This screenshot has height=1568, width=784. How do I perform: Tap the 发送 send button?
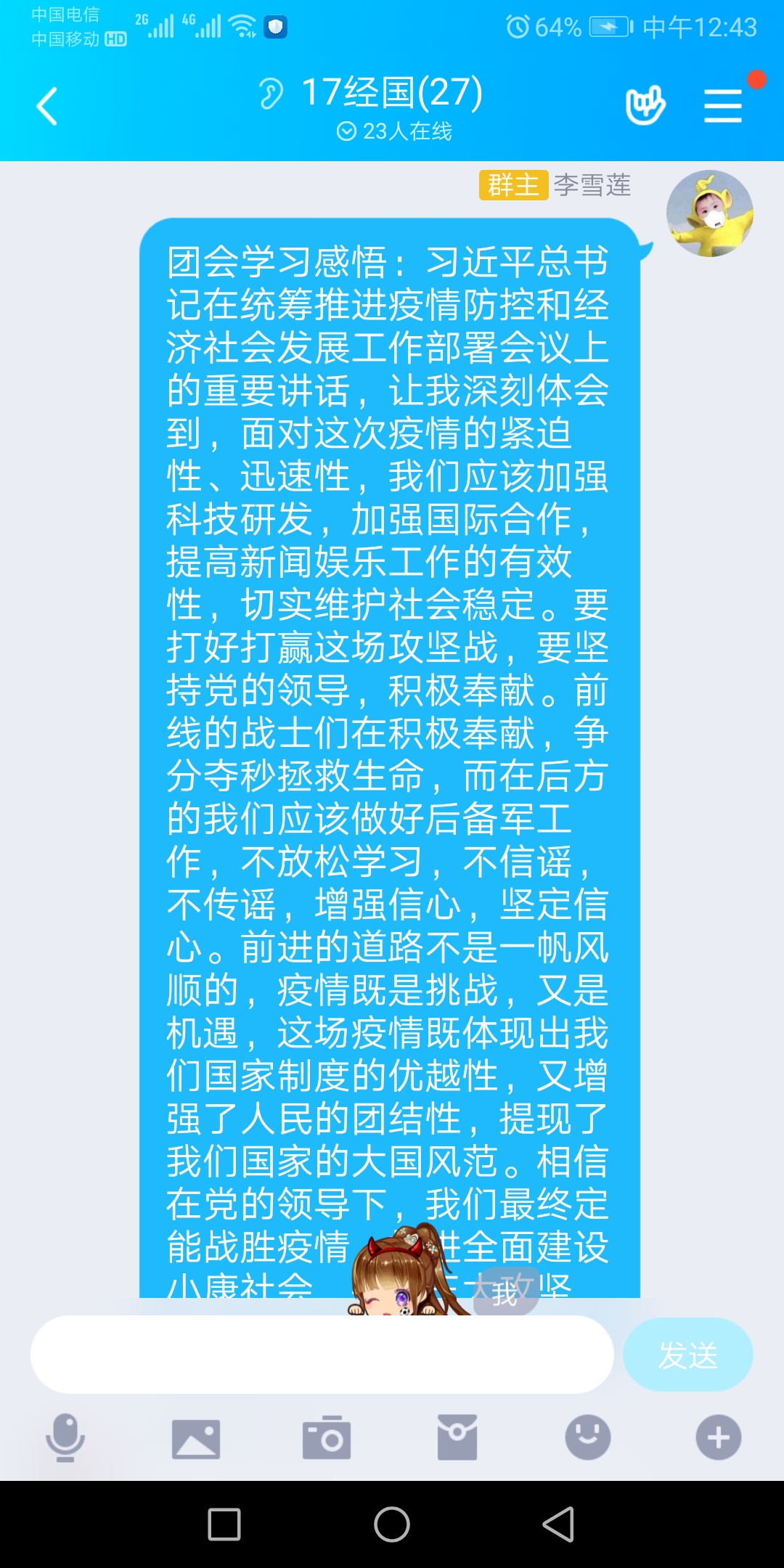tap(687, 1355)
